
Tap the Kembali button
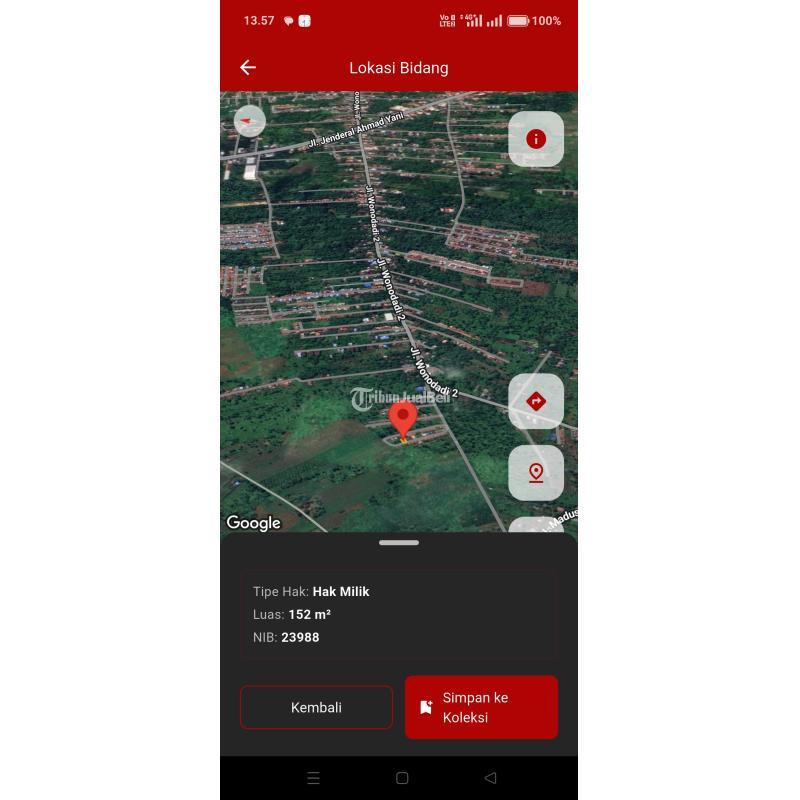click(x=316, y=707)
